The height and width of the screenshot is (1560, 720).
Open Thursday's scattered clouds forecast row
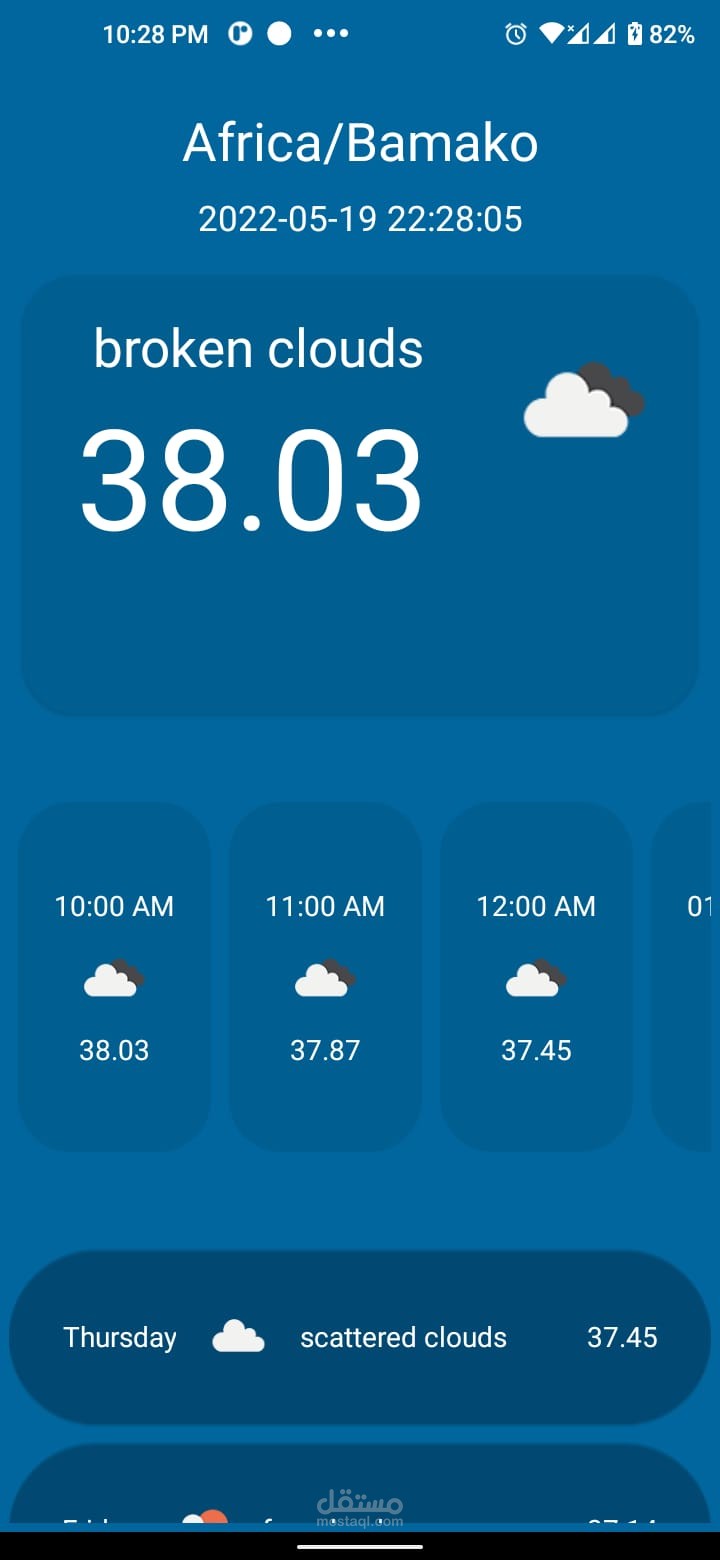[360, 1337]
